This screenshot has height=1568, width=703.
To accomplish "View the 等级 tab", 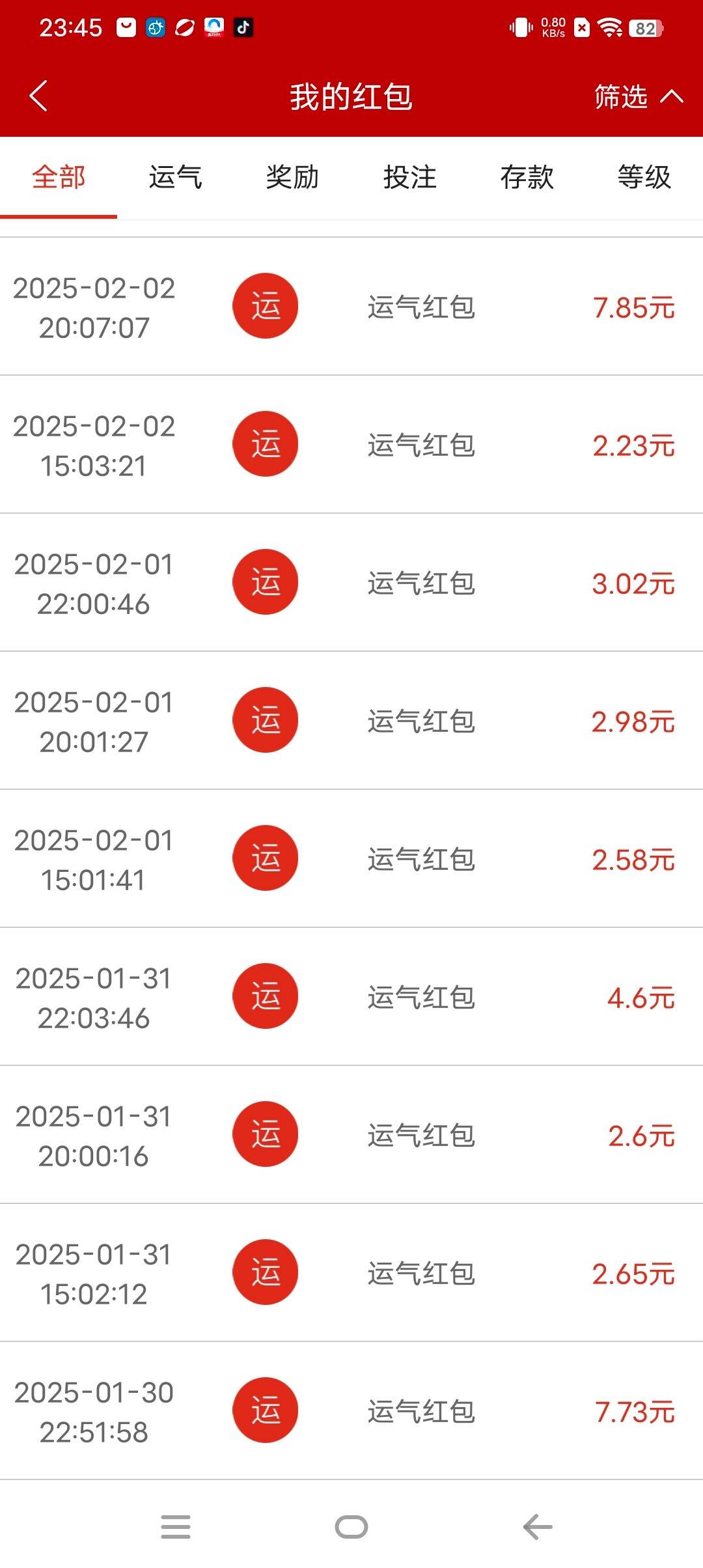I will (644, 177).
